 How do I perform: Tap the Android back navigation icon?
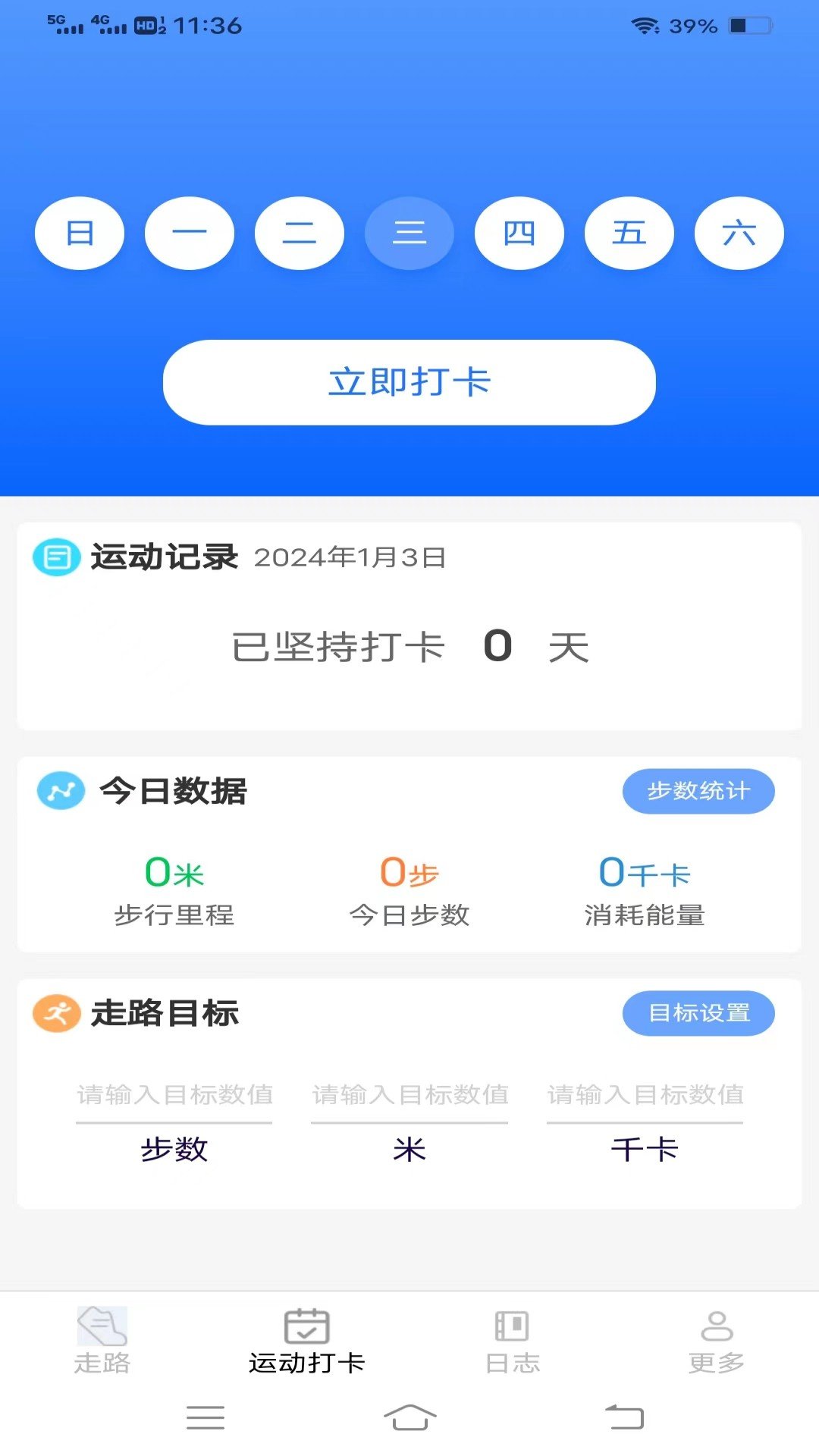[623, 1420]
